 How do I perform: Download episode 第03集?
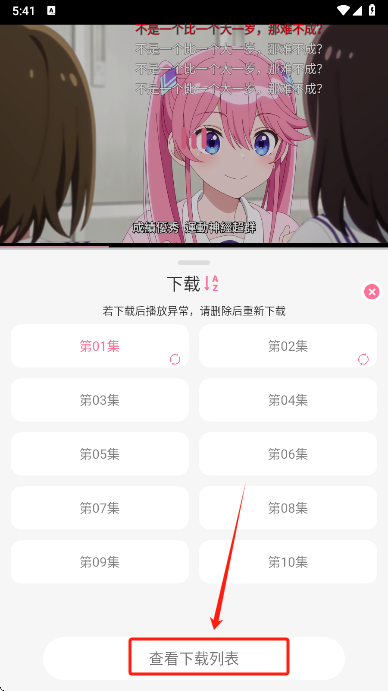[100, 400]
